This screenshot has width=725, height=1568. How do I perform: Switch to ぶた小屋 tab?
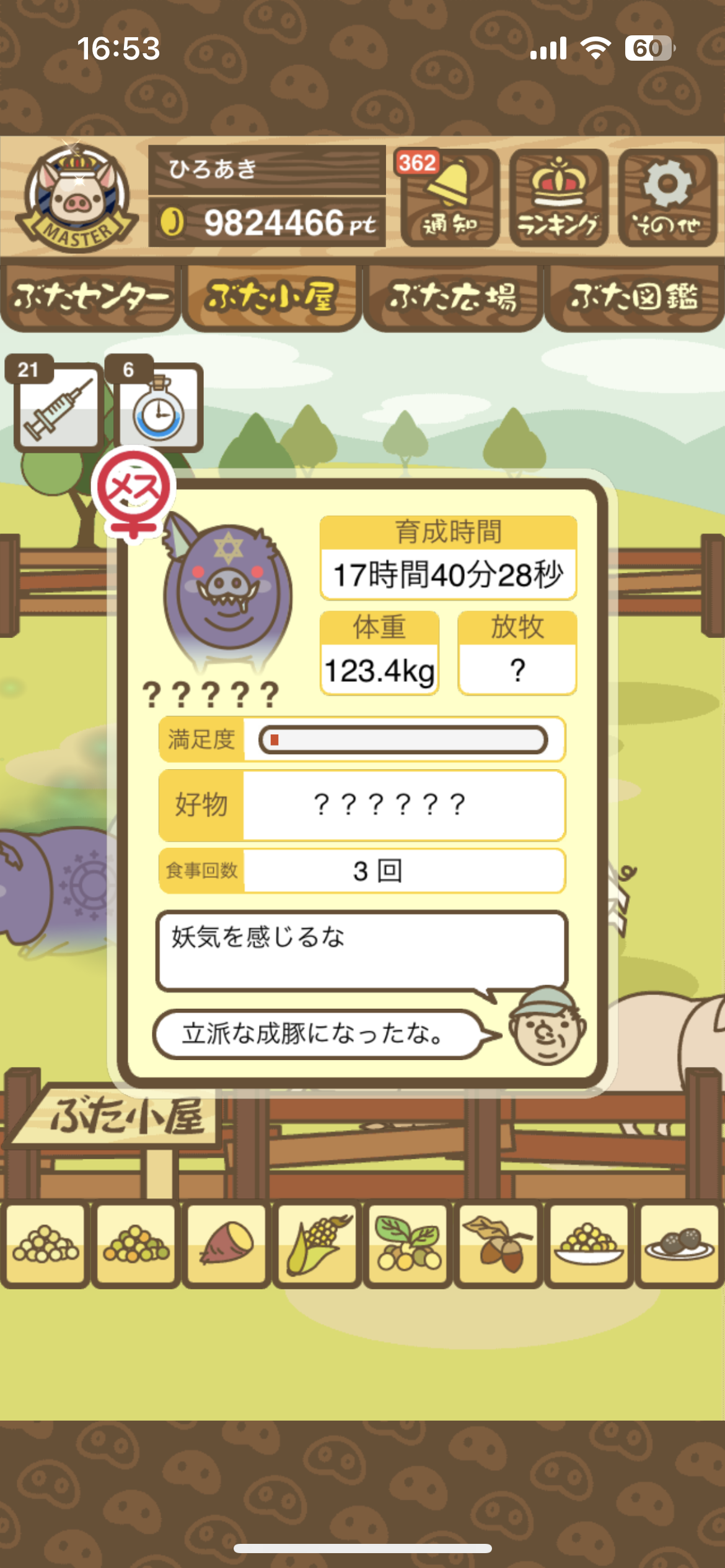pos(271,298)
